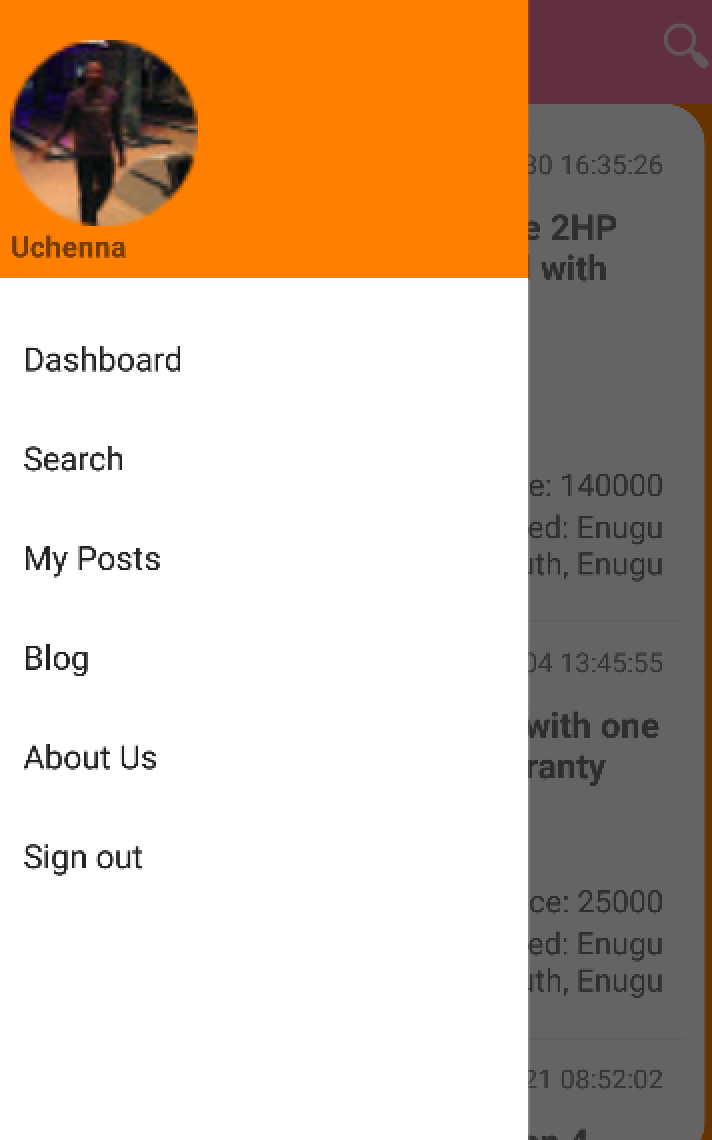The height and width of the screenshot is (1140, 712).
Task: Open the Dashboard menu item
Action: pos(263,360)
